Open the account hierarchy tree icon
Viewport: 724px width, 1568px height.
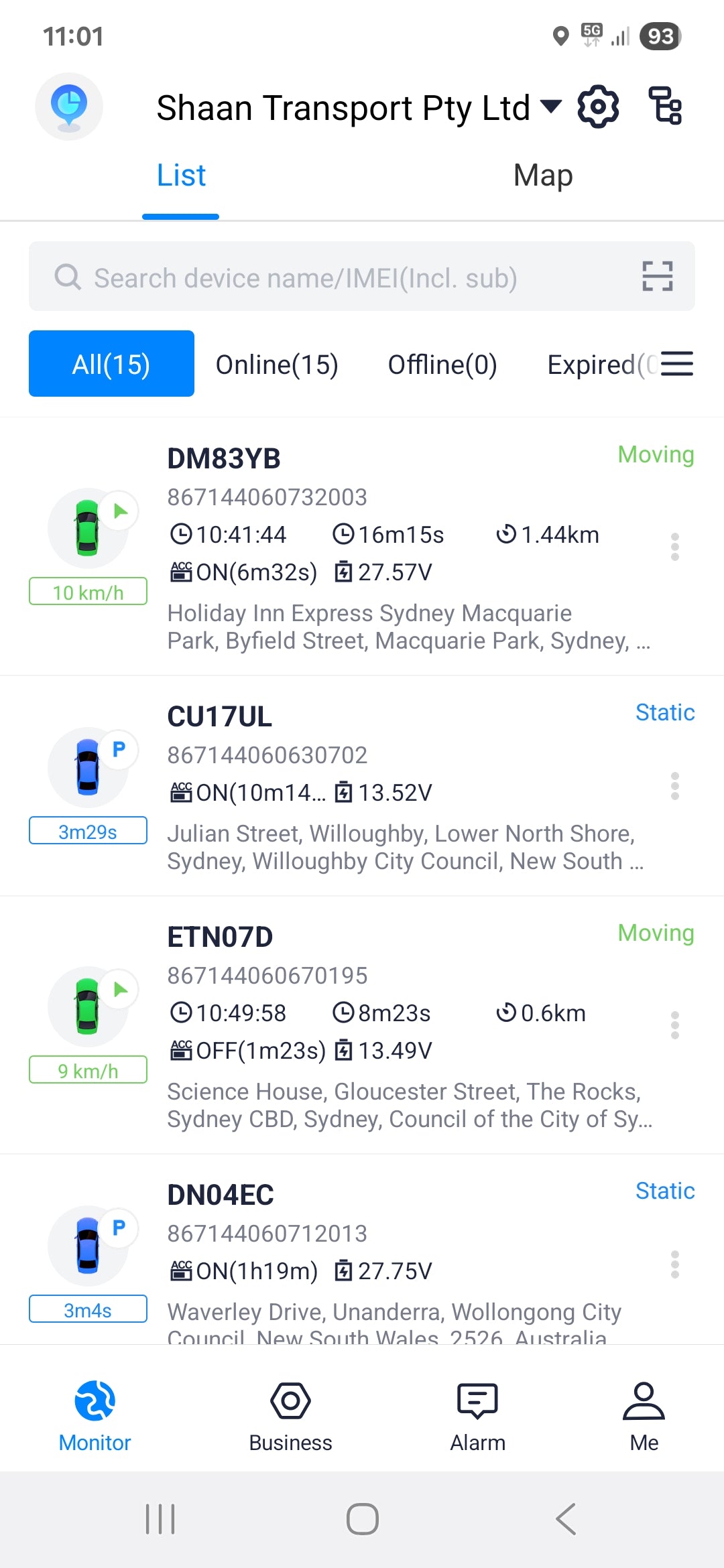665,107
